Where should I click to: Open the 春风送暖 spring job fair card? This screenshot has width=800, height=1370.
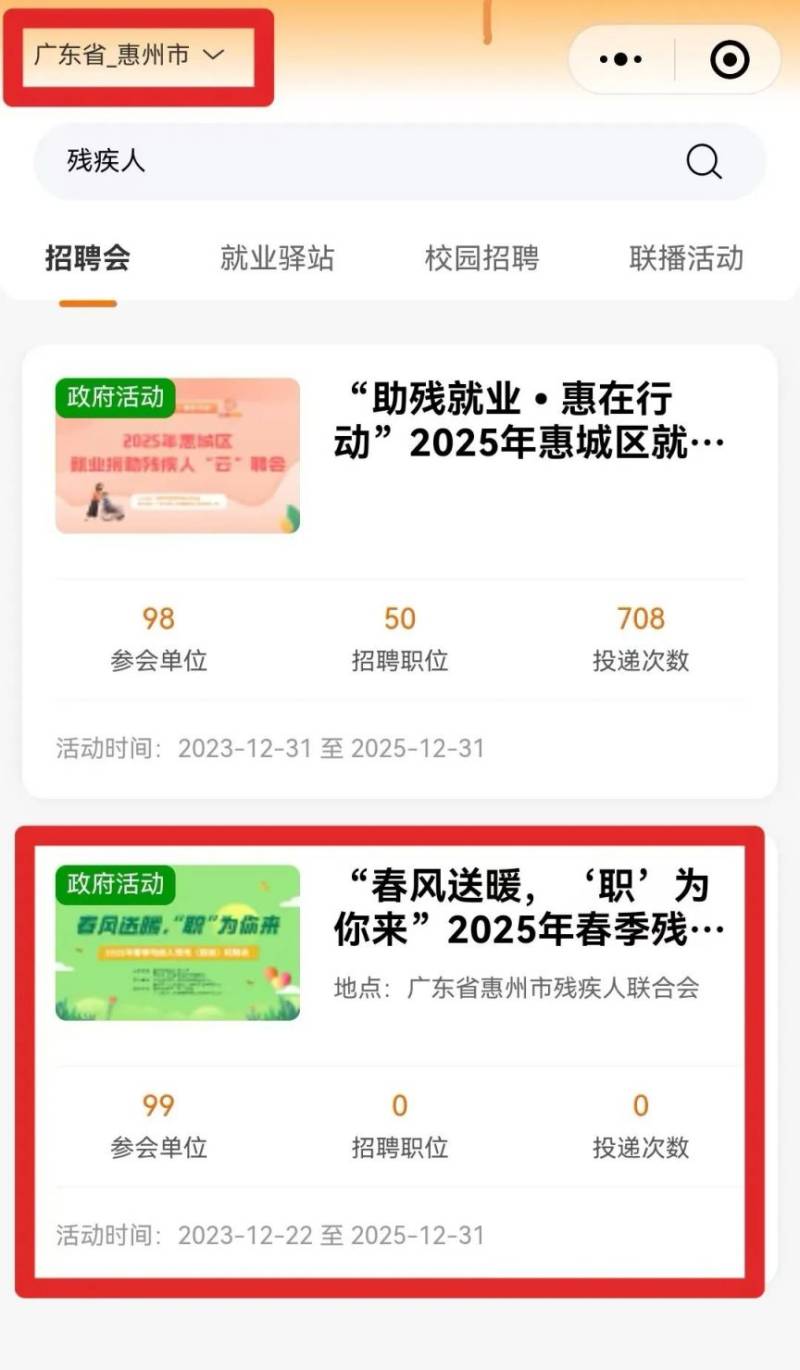click(528, 908)
